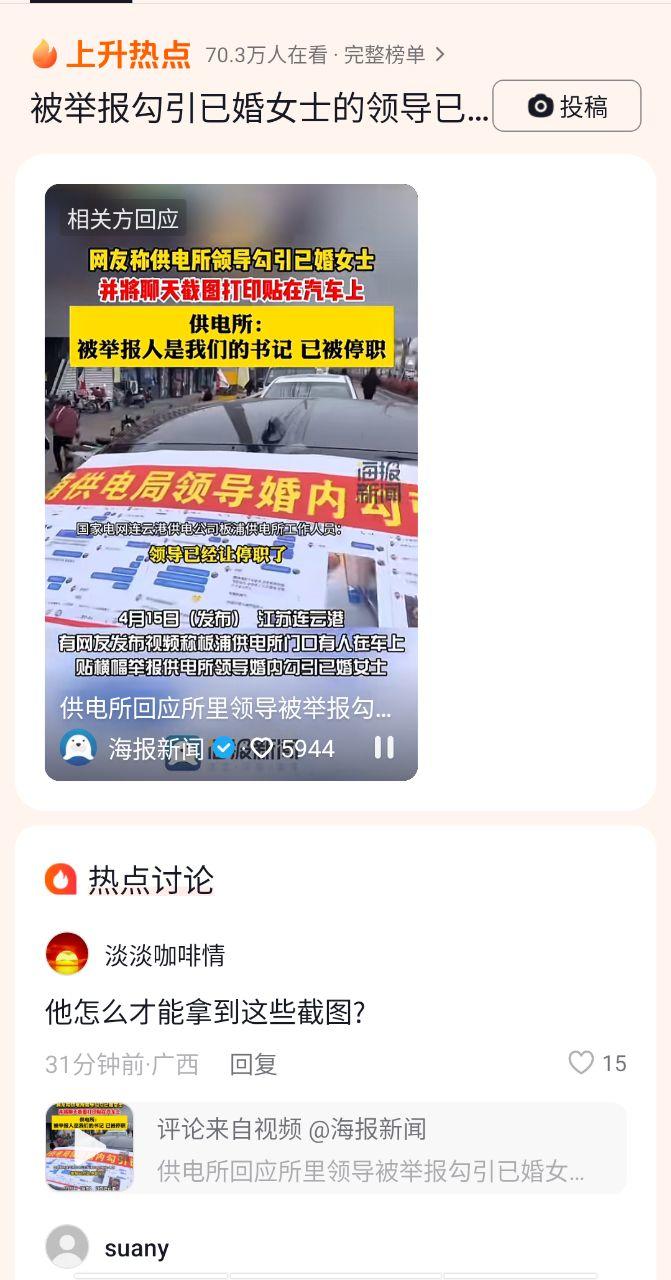671x1280 pixels.
Task: View suany's profile avatar
Action: click(x=67, y=1247)
